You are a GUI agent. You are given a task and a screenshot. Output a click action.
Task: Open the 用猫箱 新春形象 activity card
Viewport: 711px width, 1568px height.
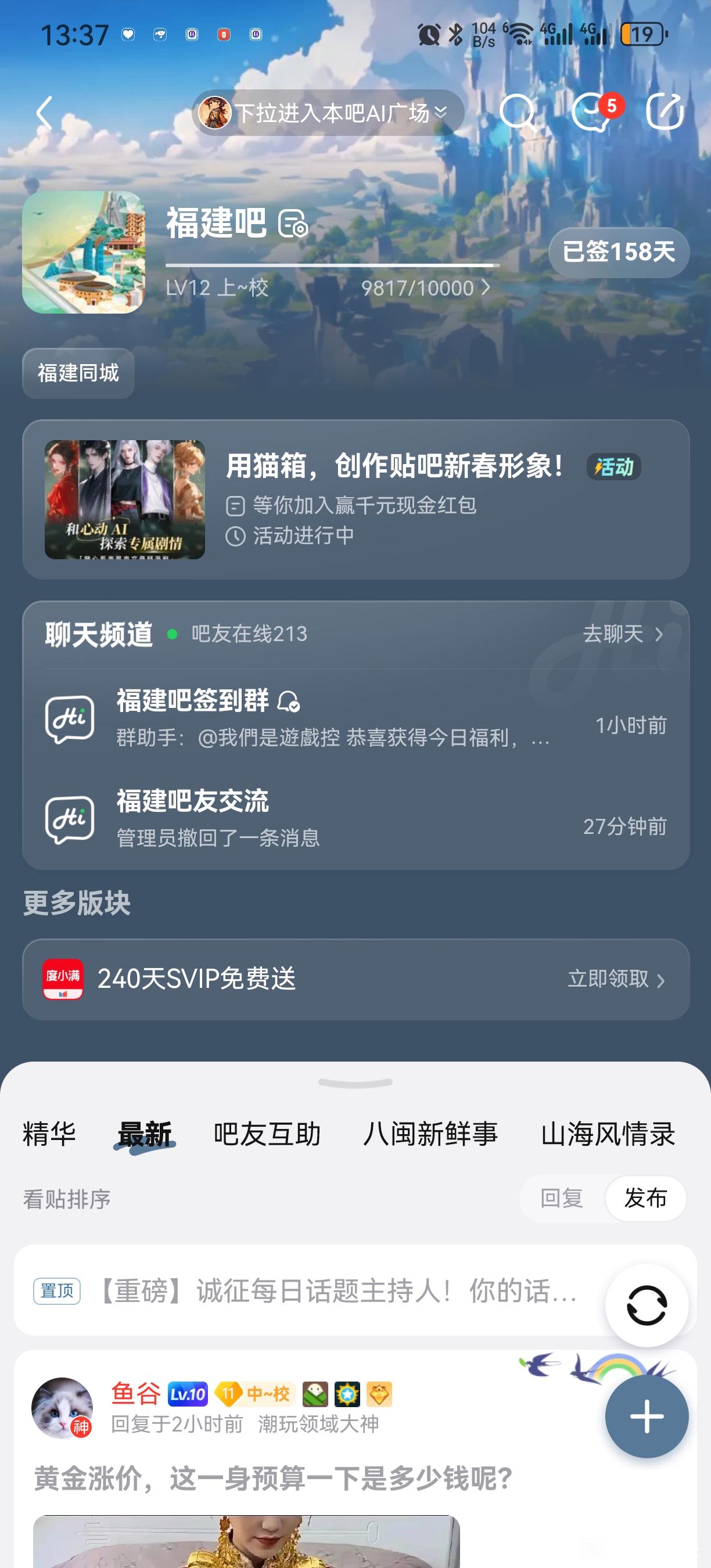pyautogui.click(x=355, y=500)
